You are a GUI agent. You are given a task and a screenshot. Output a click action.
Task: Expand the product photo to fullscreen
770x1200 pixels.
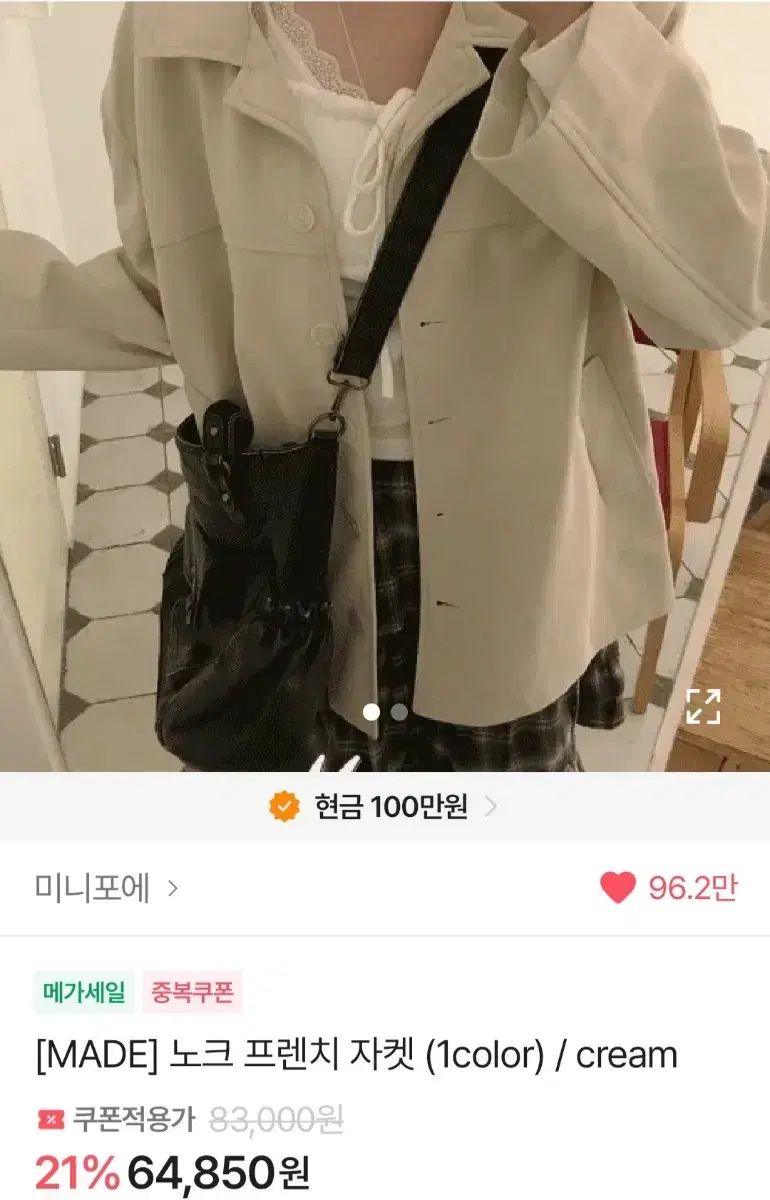703,706
